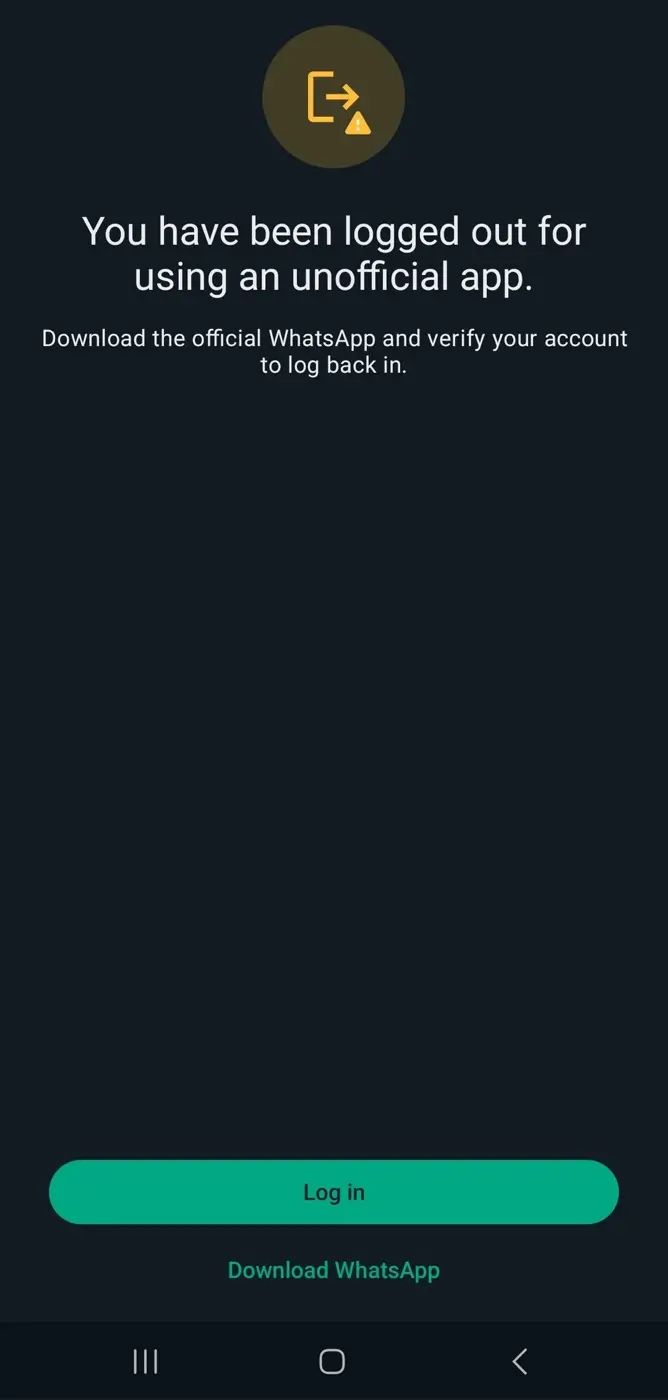Go back using the system back button
Viewport: 668px width, 1400px height.
[519, 1361]
